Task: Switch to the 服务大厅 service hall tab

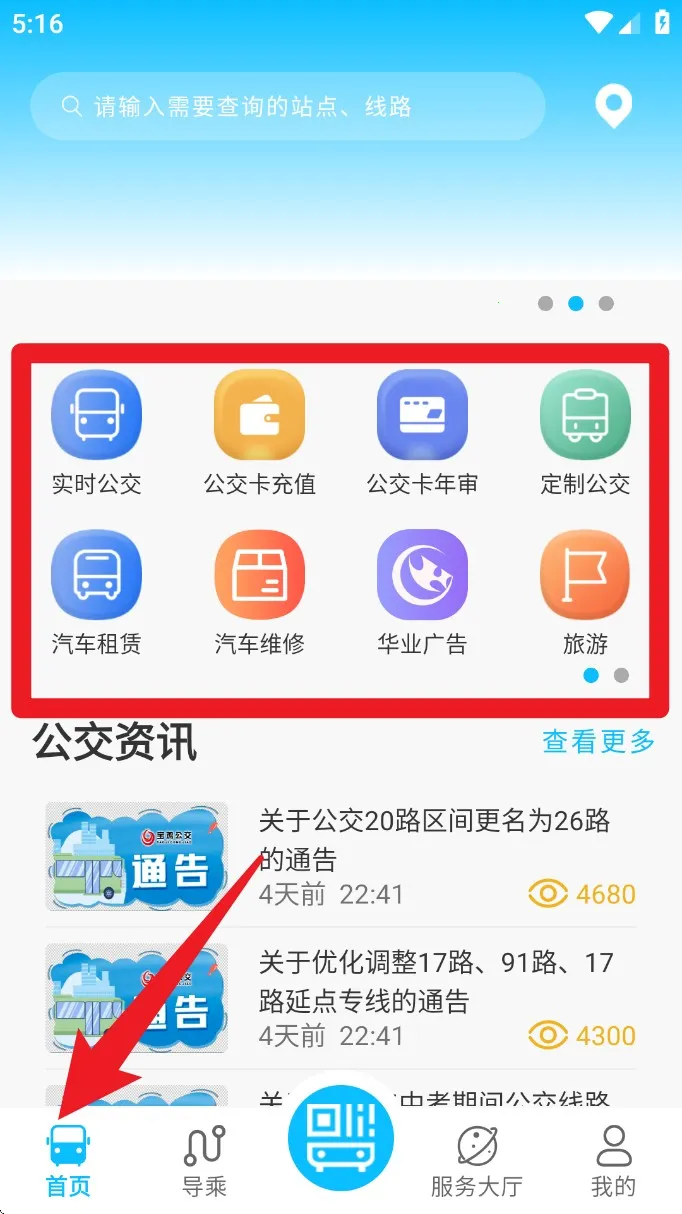Action: [x=476, y=1160]
